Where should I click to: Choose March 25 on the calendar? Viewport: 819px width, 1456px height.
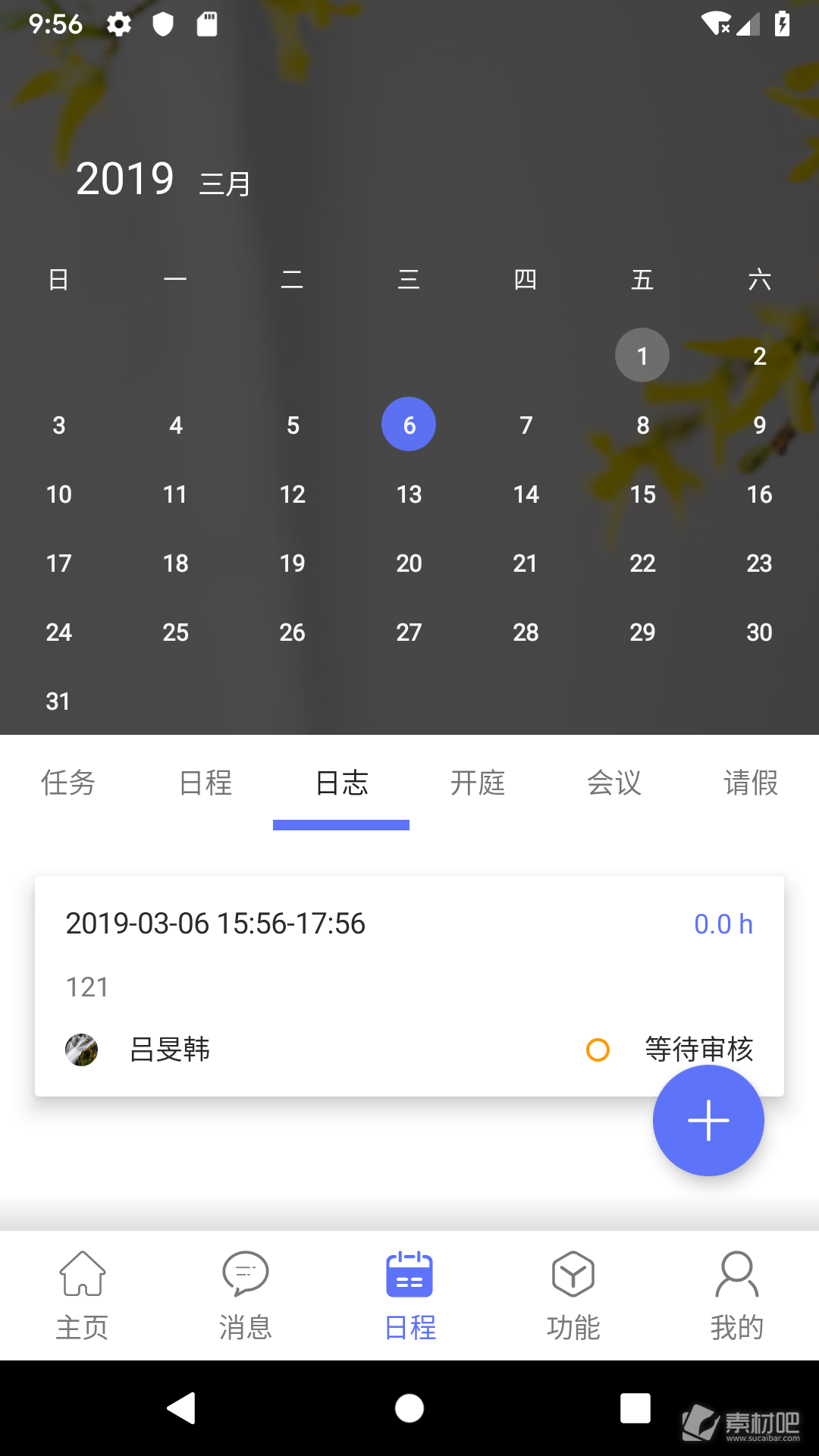[x=175, y=632]
